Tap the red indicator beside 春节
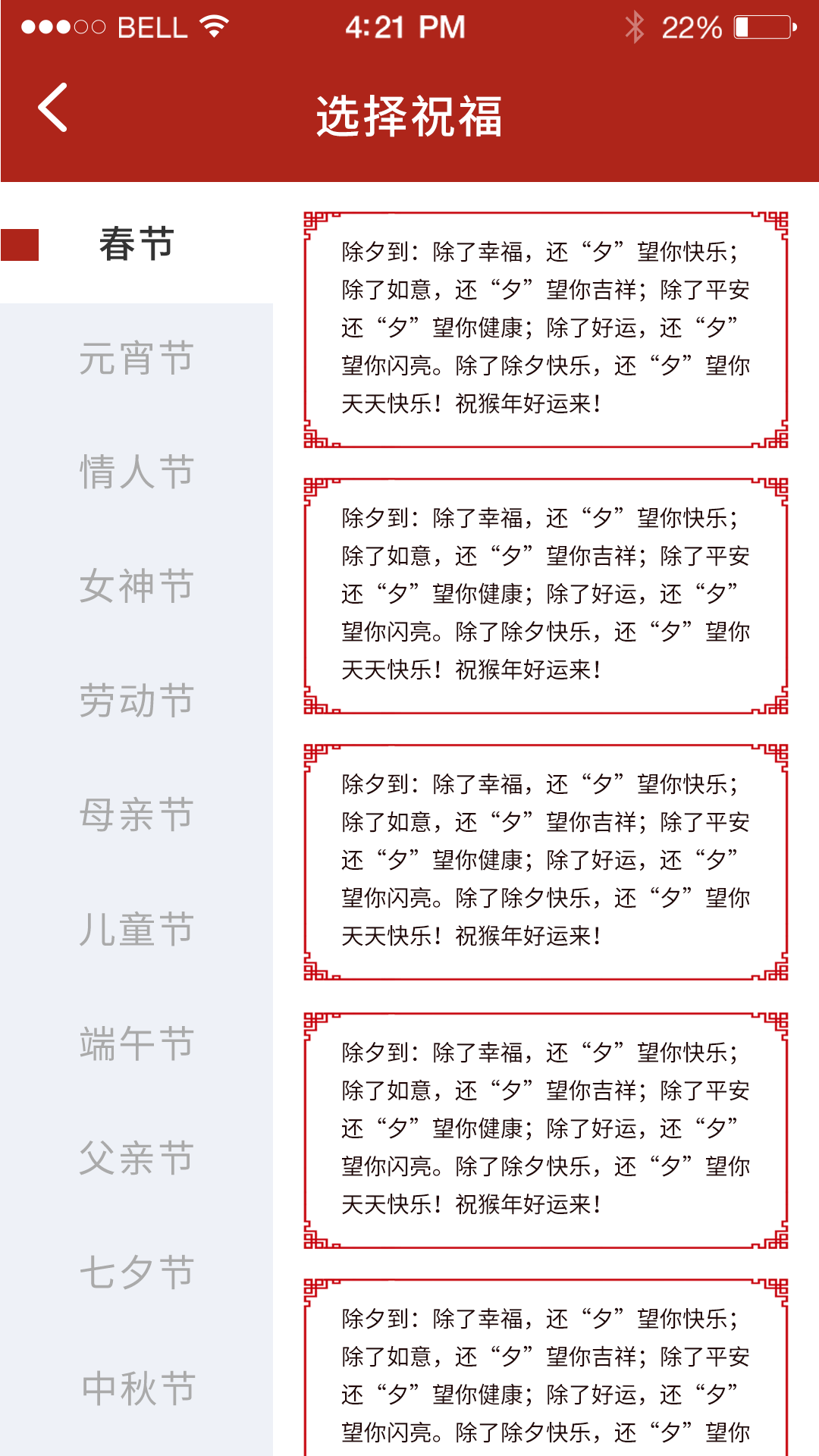This screenshot has width=819, height=1456. pos(21,244)
